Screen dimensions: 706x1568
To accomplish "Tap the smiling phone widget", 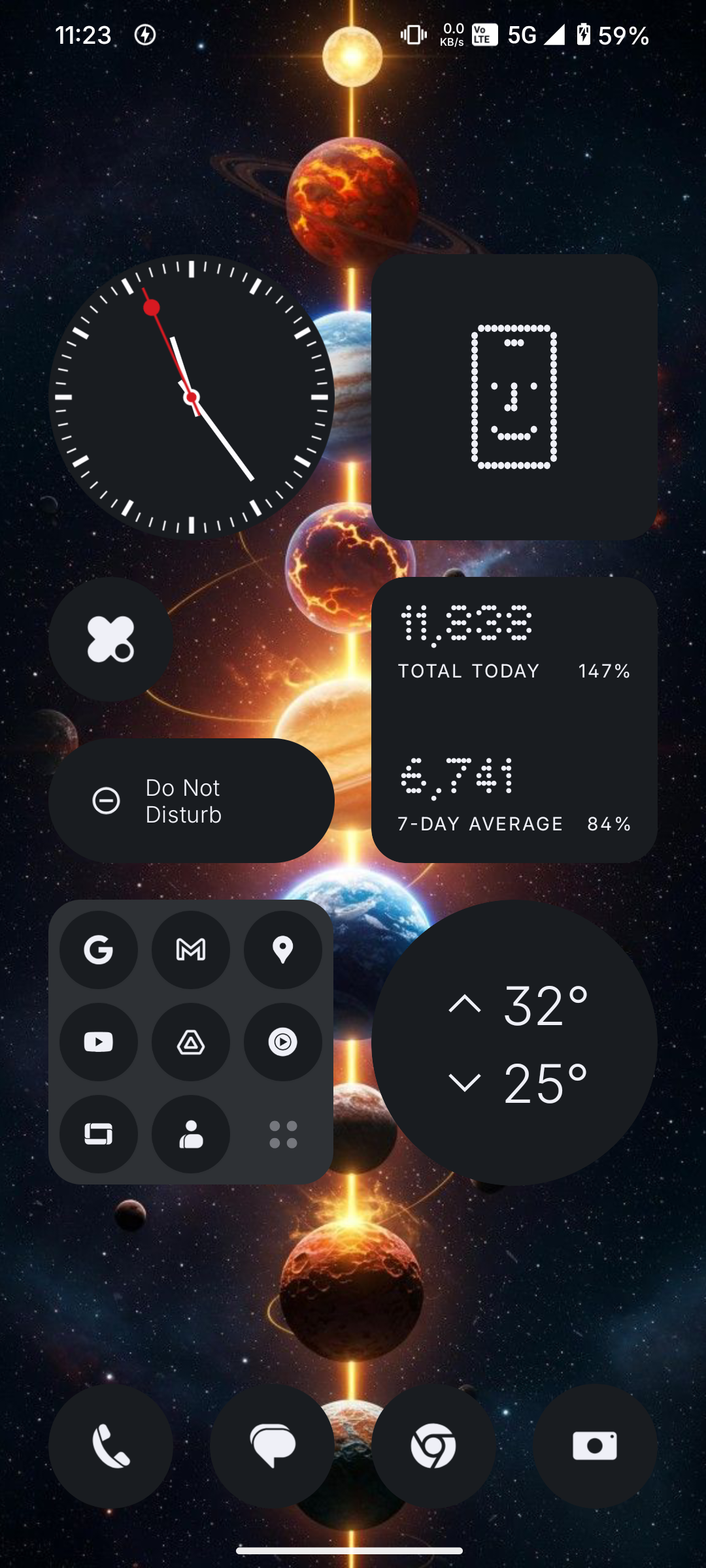I will tap(514, 397).
